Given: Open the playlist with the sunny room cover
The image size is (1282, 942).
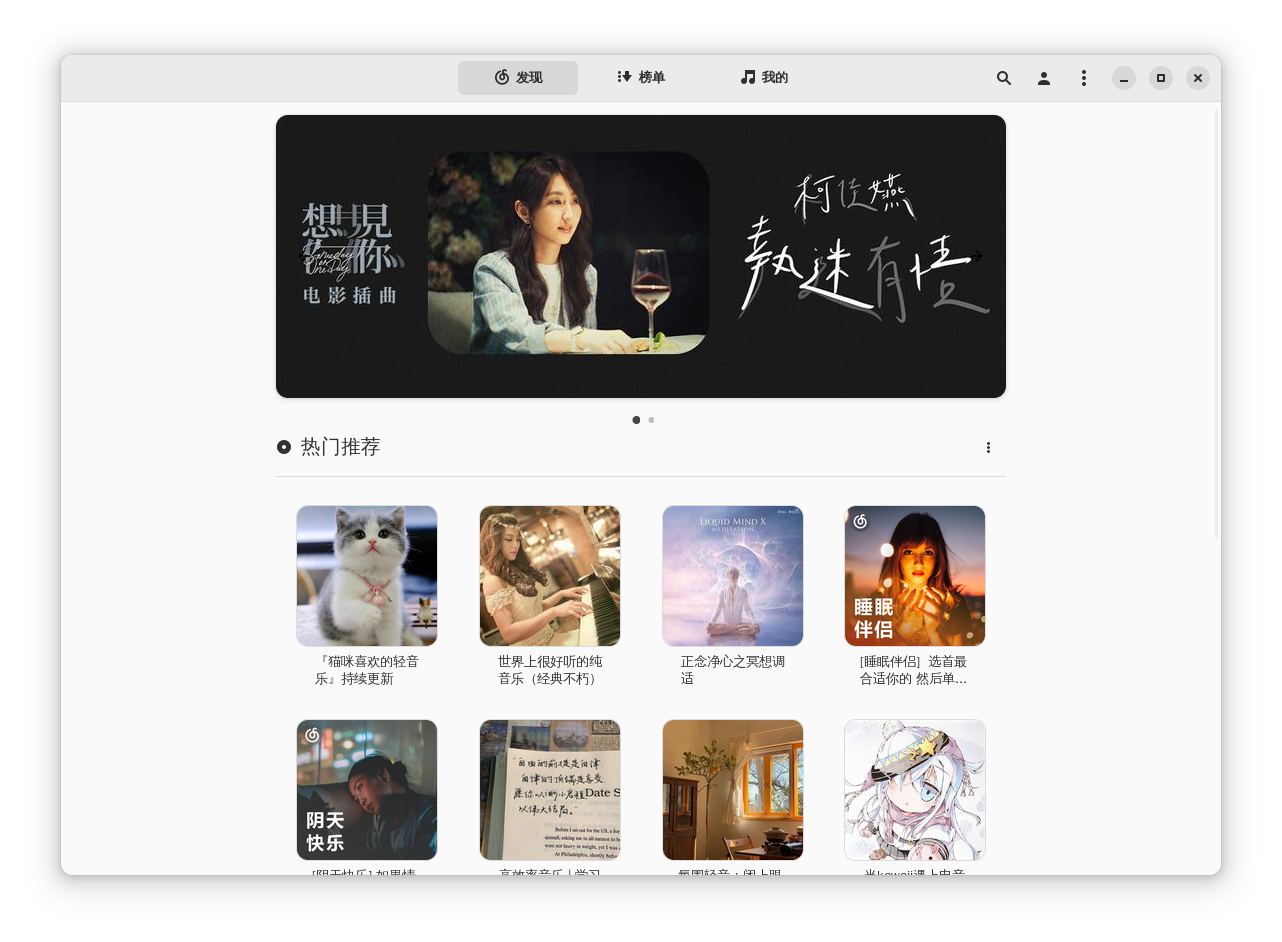Looking at the screenshot, I should point(733,790).
